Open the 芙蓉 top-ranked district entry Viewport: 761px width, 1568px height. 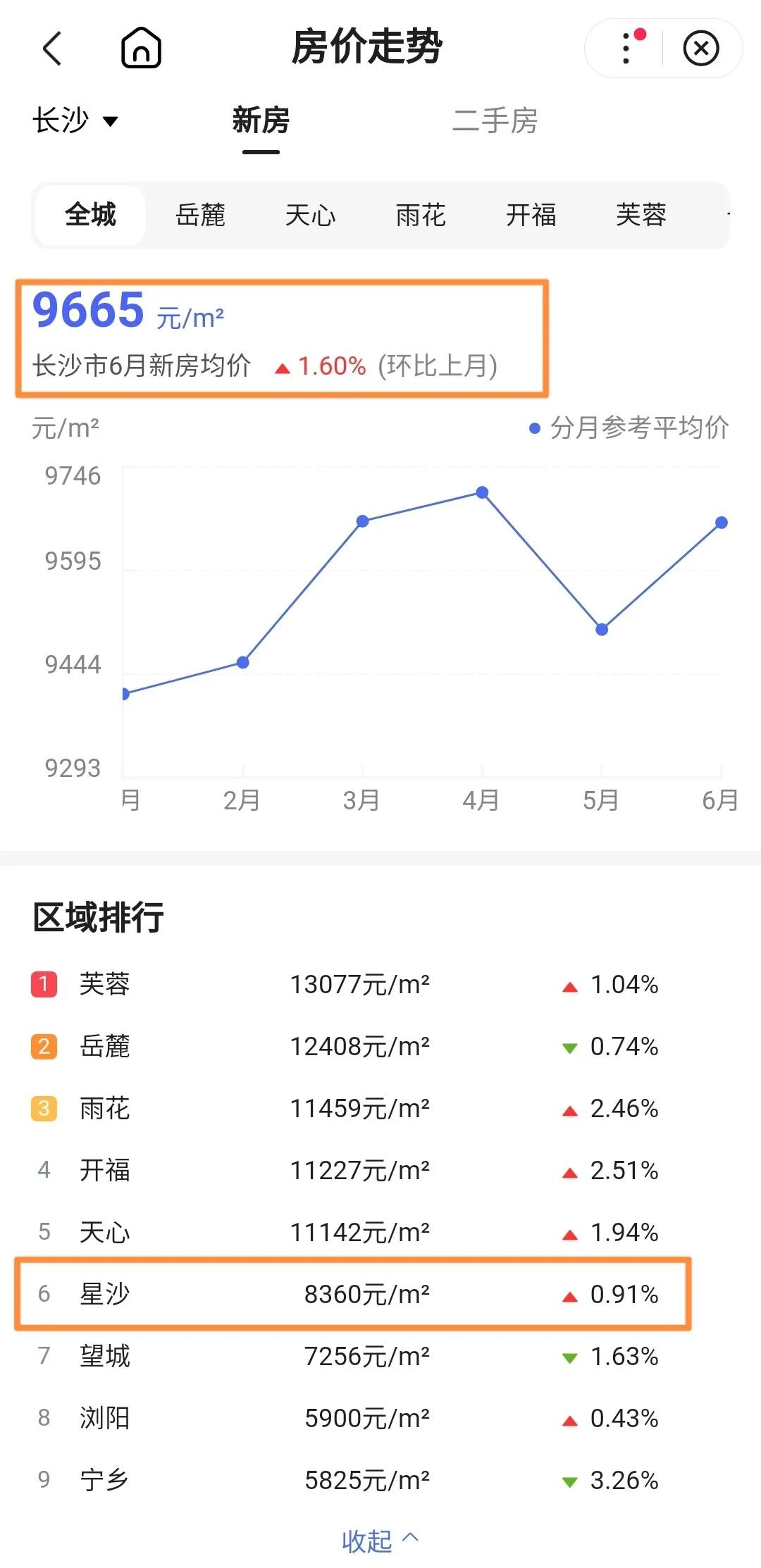tap(352, 986)
